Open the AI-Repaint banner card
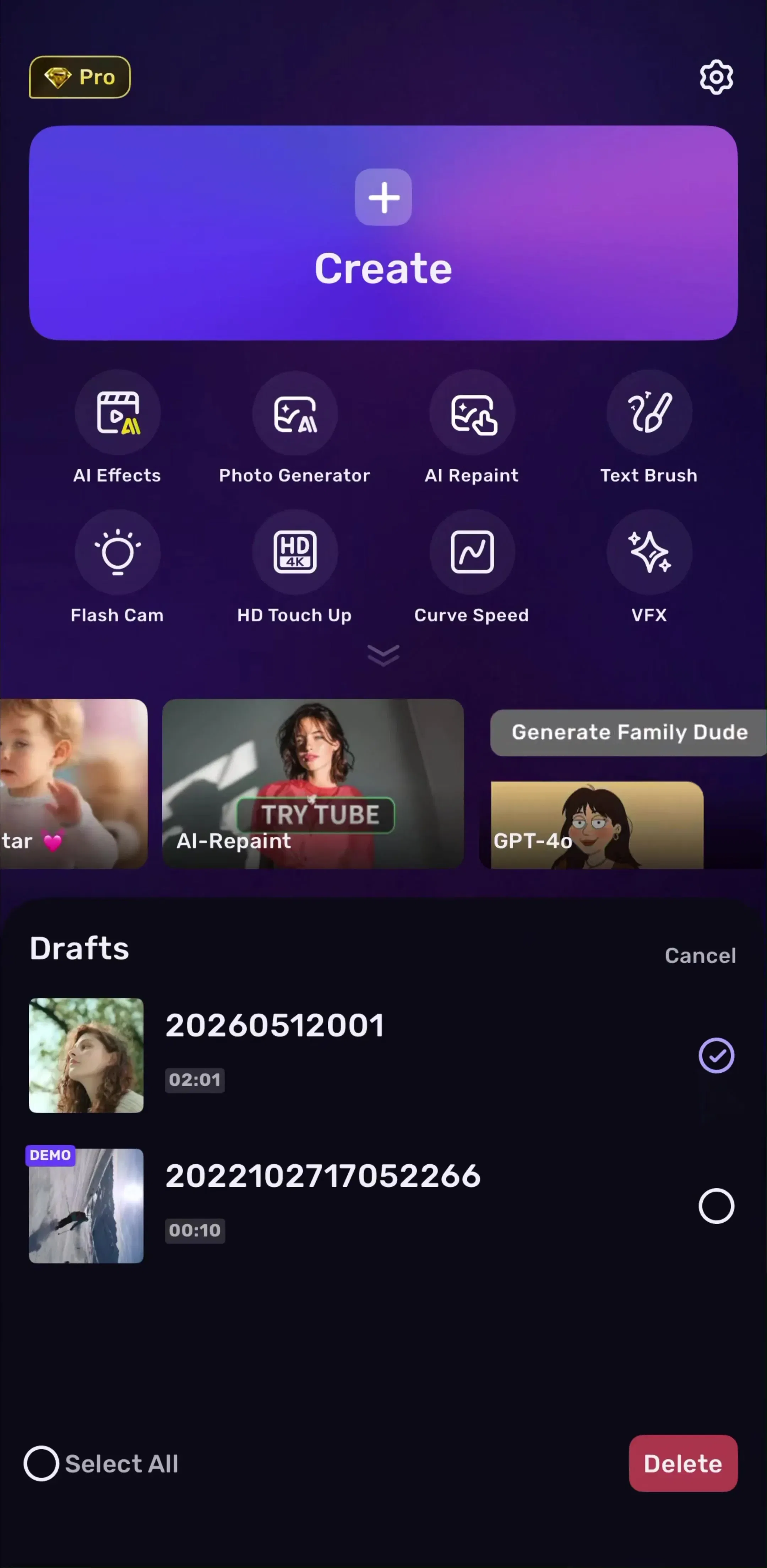This screenshot has width=767, height=1568. pyautogui.click(x=312, y=783)
